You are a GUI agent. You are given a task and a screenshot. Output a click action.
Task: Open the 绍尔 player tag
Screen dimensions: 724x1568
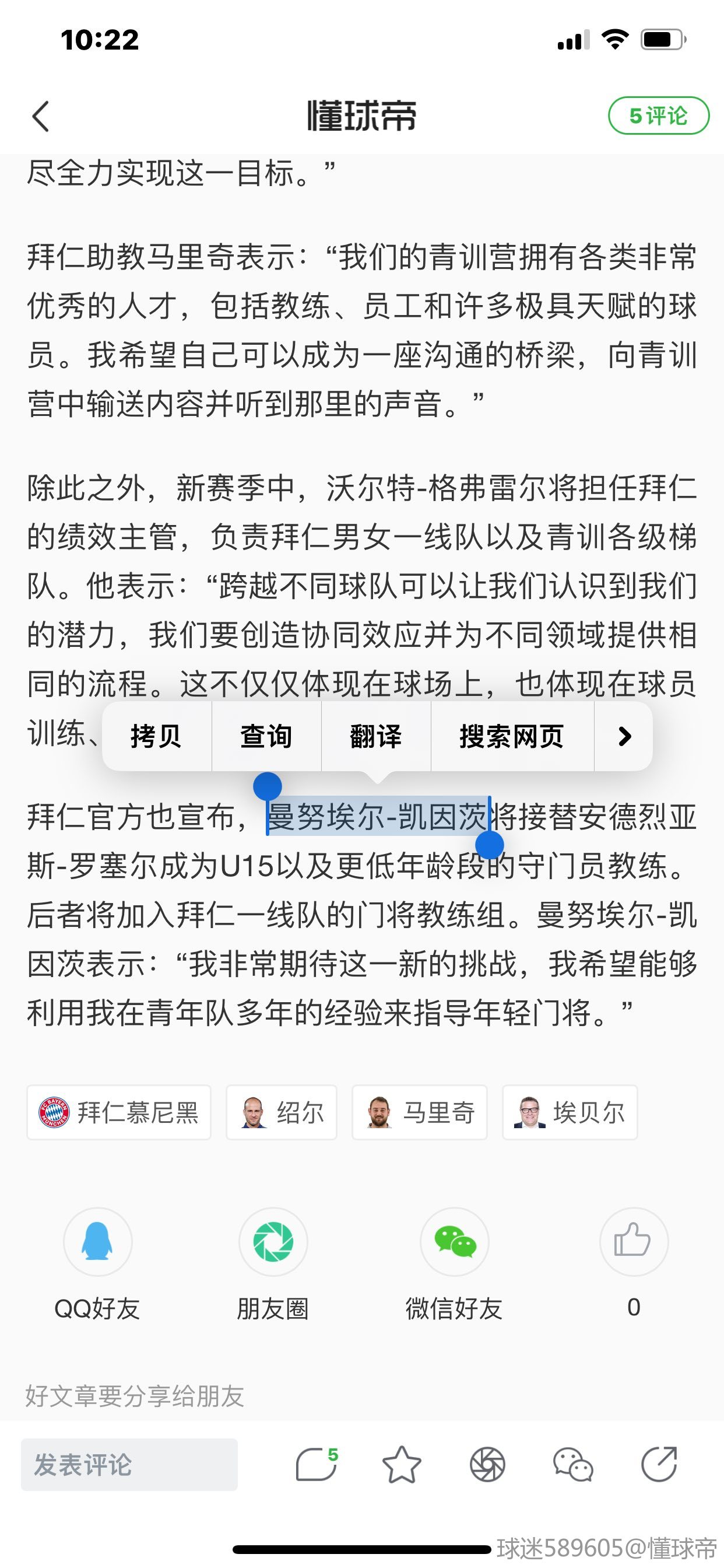(x=282, y=1112)
